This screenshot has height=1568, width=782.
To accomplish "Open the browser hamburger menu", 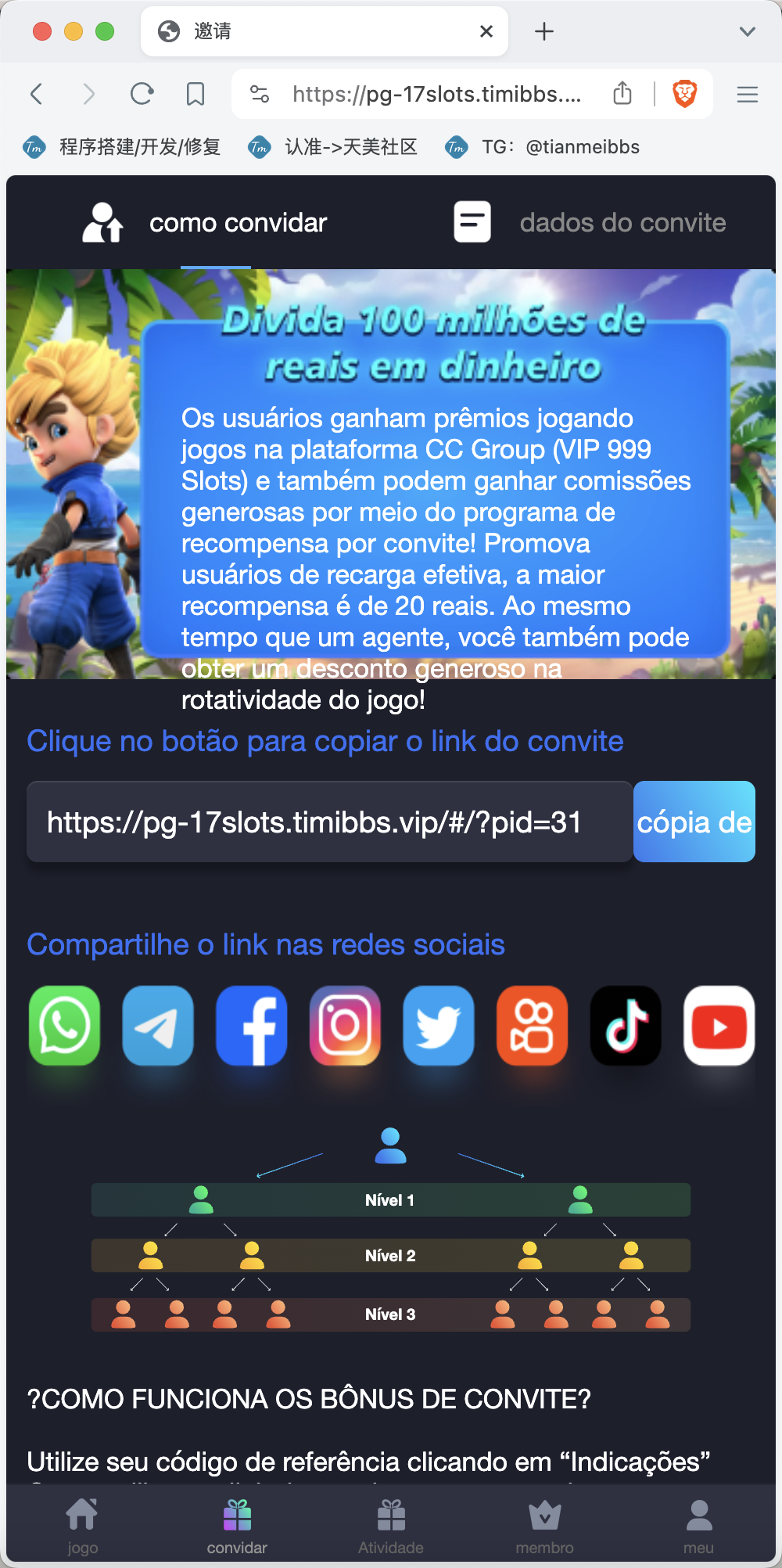I will 748,94.
